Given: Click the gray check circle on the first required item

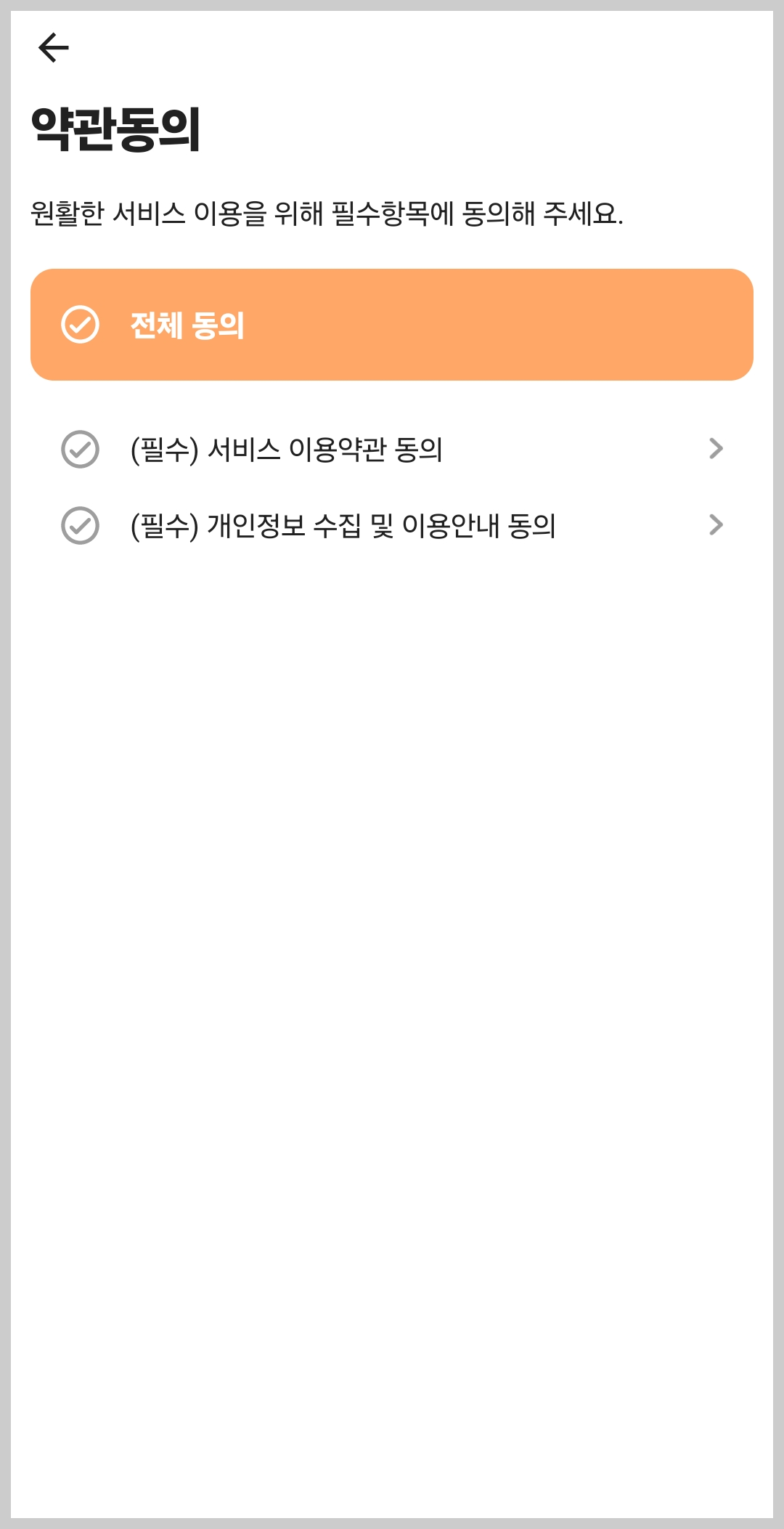Looking at the screenshot, I should pyautogui.click(x=80, y=448).
